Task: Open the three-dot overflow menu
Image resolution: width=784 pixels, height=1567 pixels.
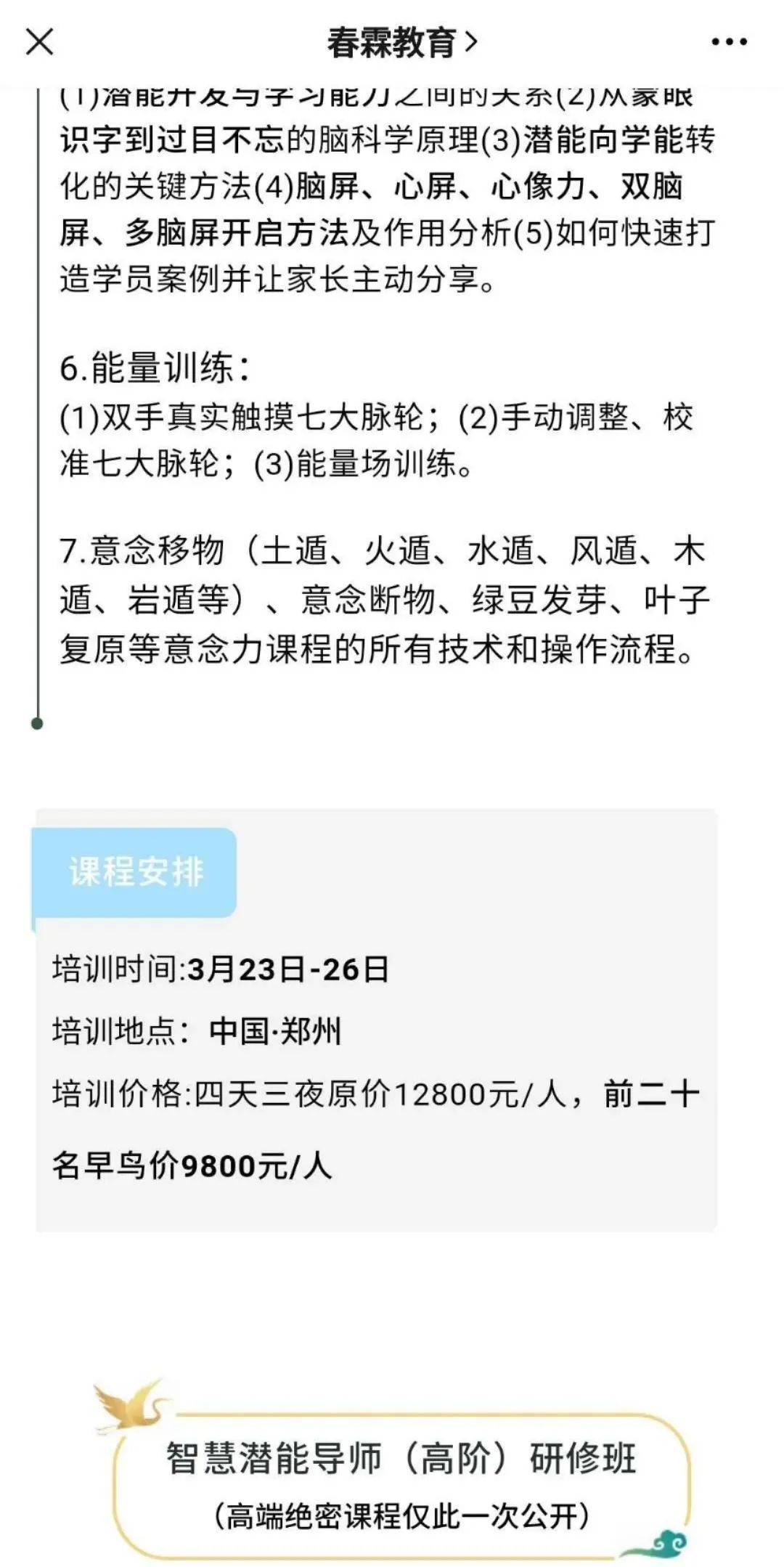Action: pos(729,42)
